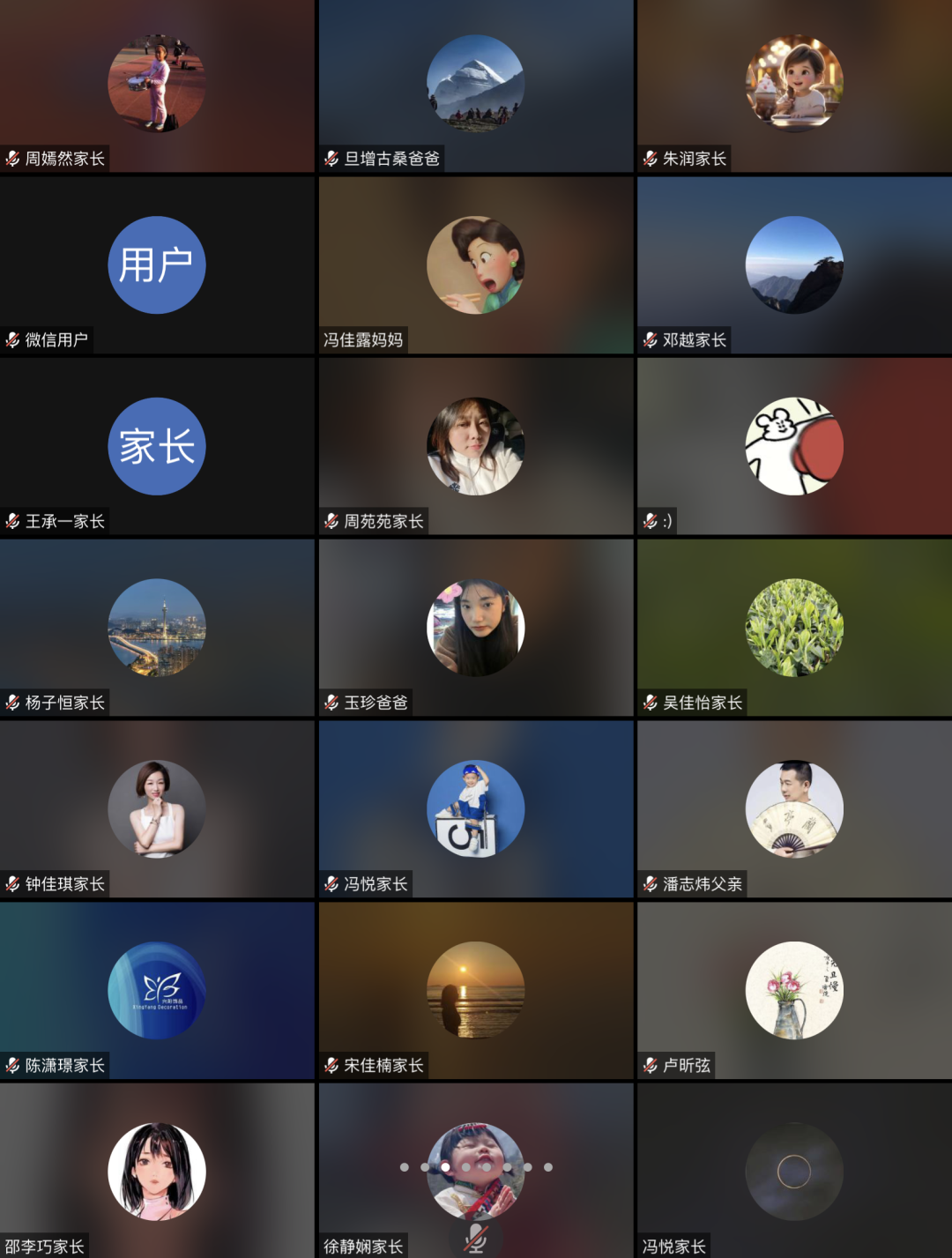Select the 钟佳琪家长 participant tile
Viewport: 952px width, 1258px height.
[157, 809]
